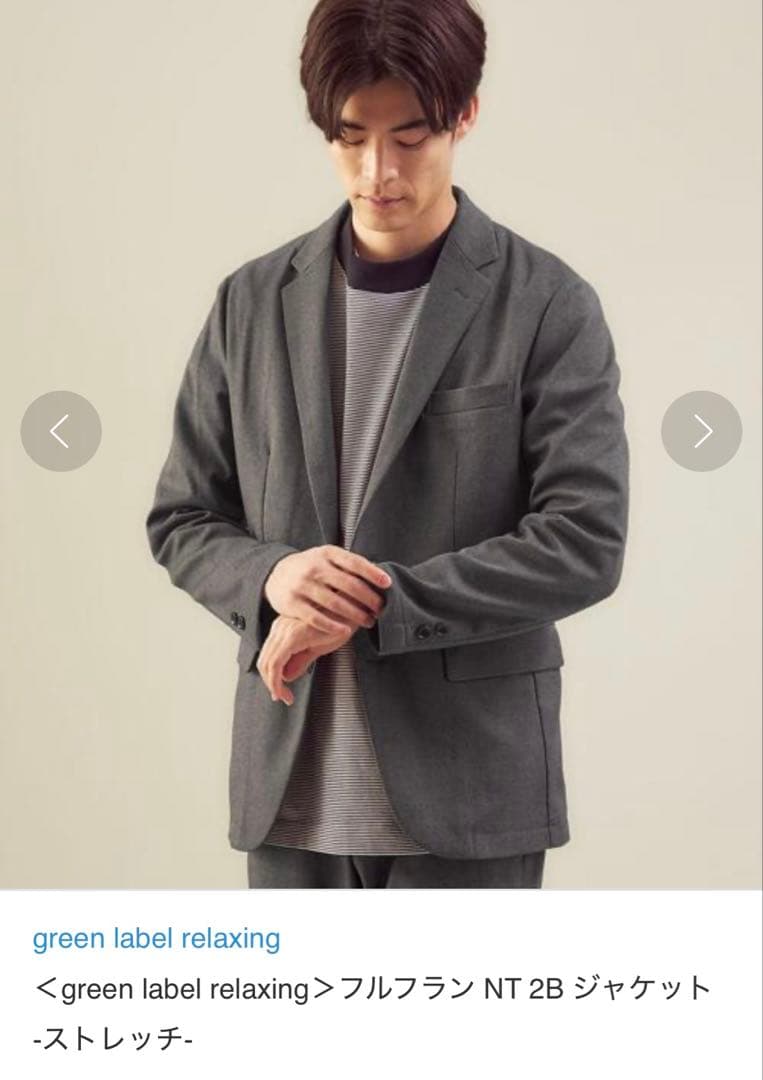
Task: Show the next product image
Action: 701,431
